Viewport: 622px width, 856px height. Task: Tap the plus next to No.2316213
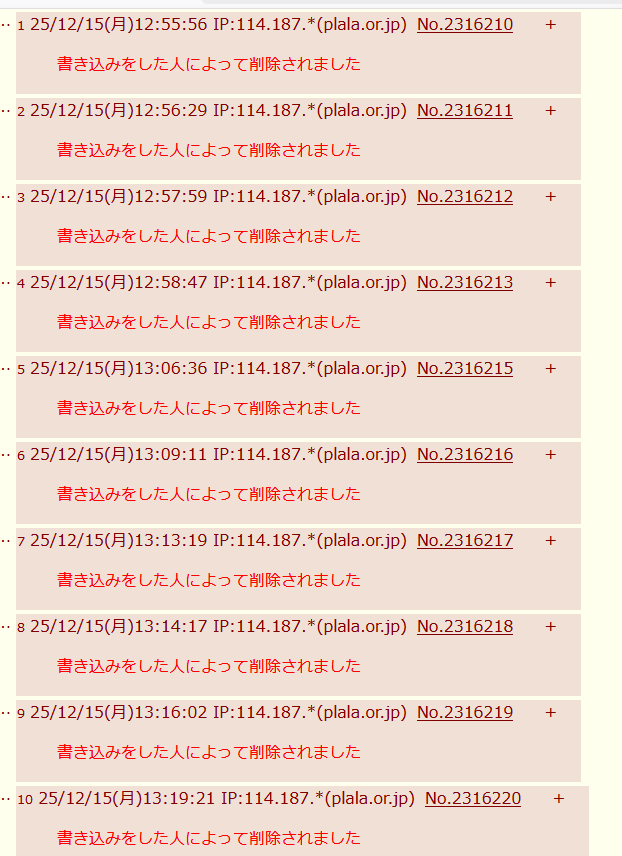click(550, 283)
